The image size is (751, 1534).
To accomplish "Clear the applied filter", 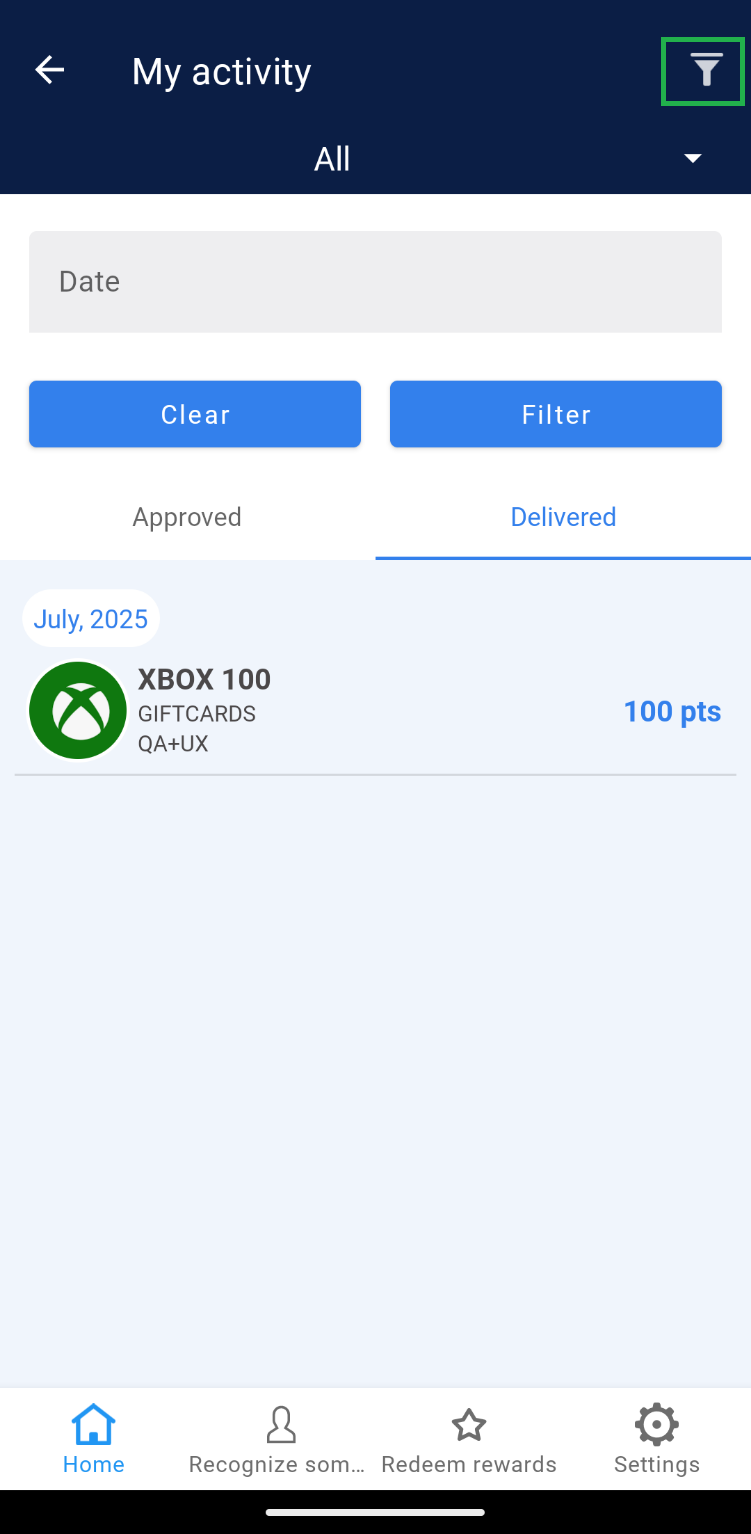I will coord(195,414).
